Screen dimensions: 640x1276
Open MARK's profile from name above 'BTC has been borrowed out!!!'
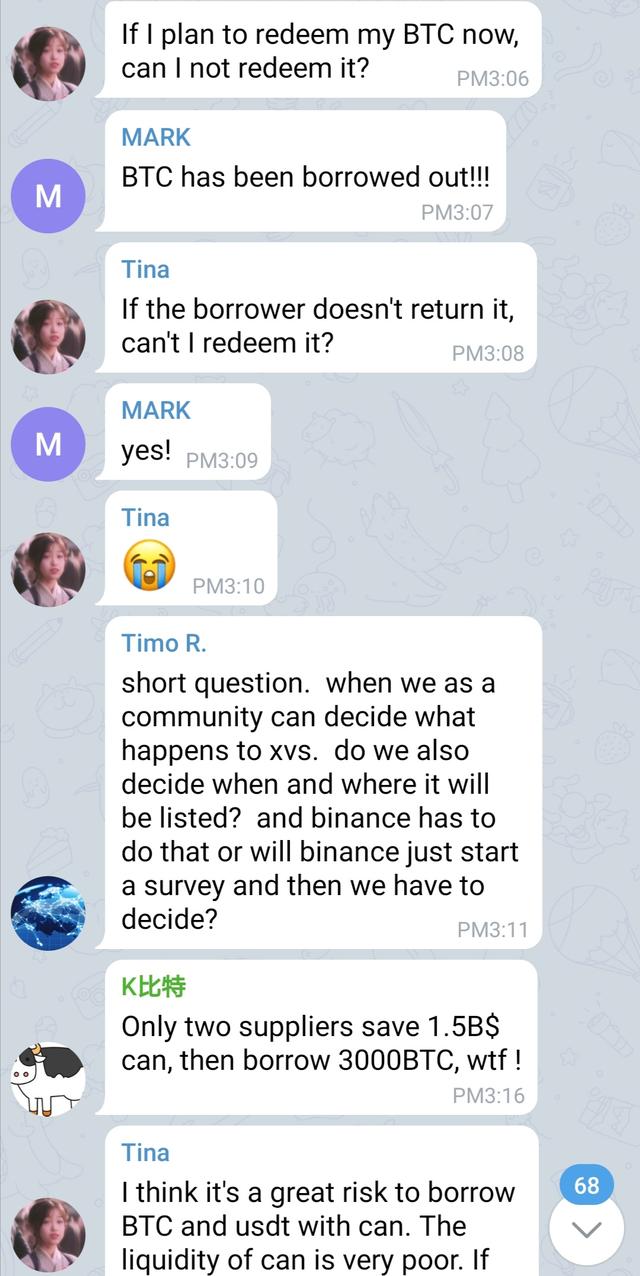(156, 137)
